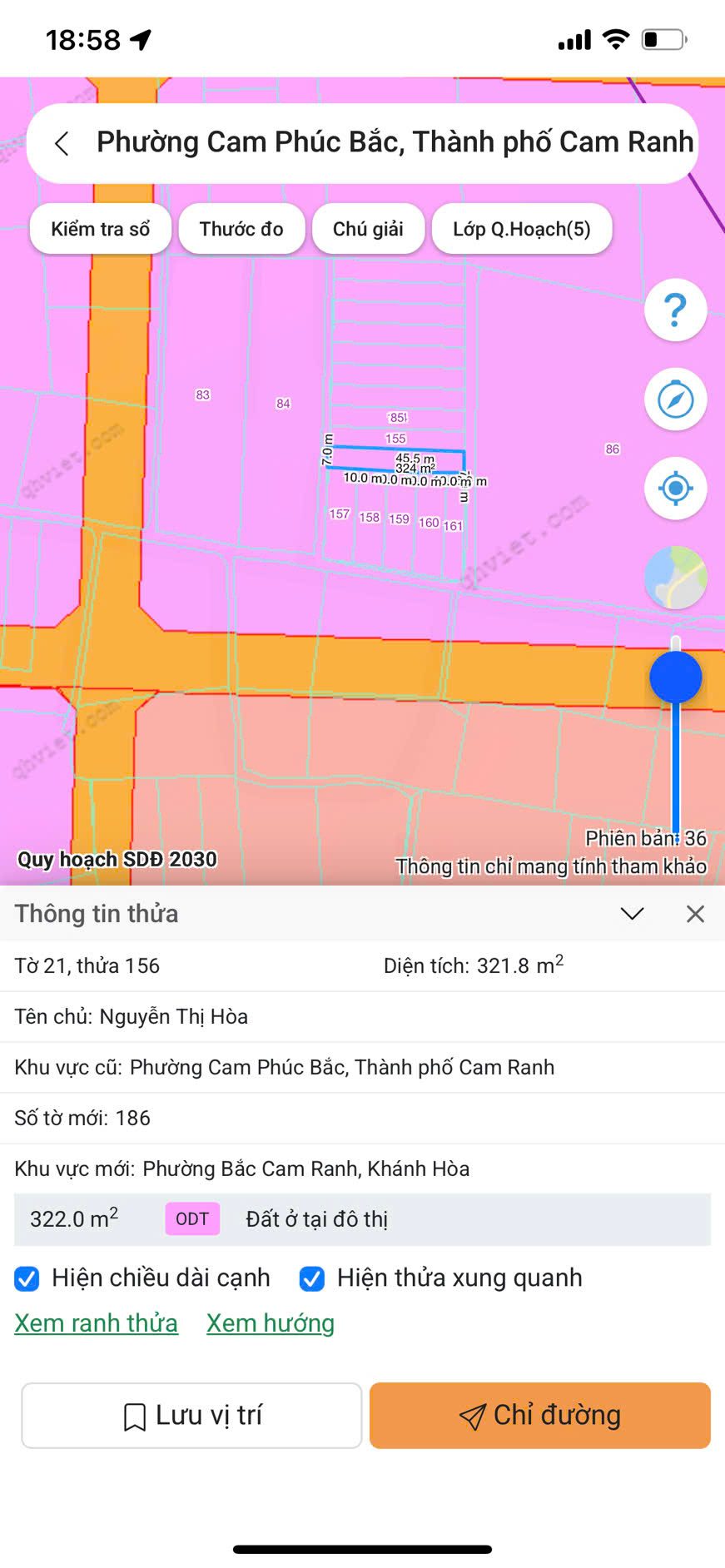Tap the Kiểm tra sổ chip
This screenshot has width=725, height=1568.
(x=101, y=229)
